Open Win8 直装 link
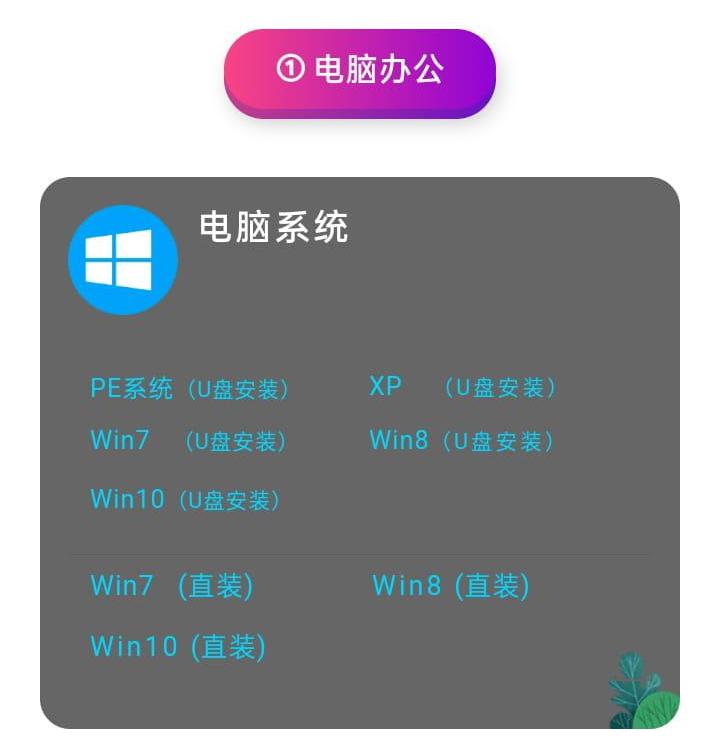This screenshot has height=746, width=720. click(x=450, y=585)
